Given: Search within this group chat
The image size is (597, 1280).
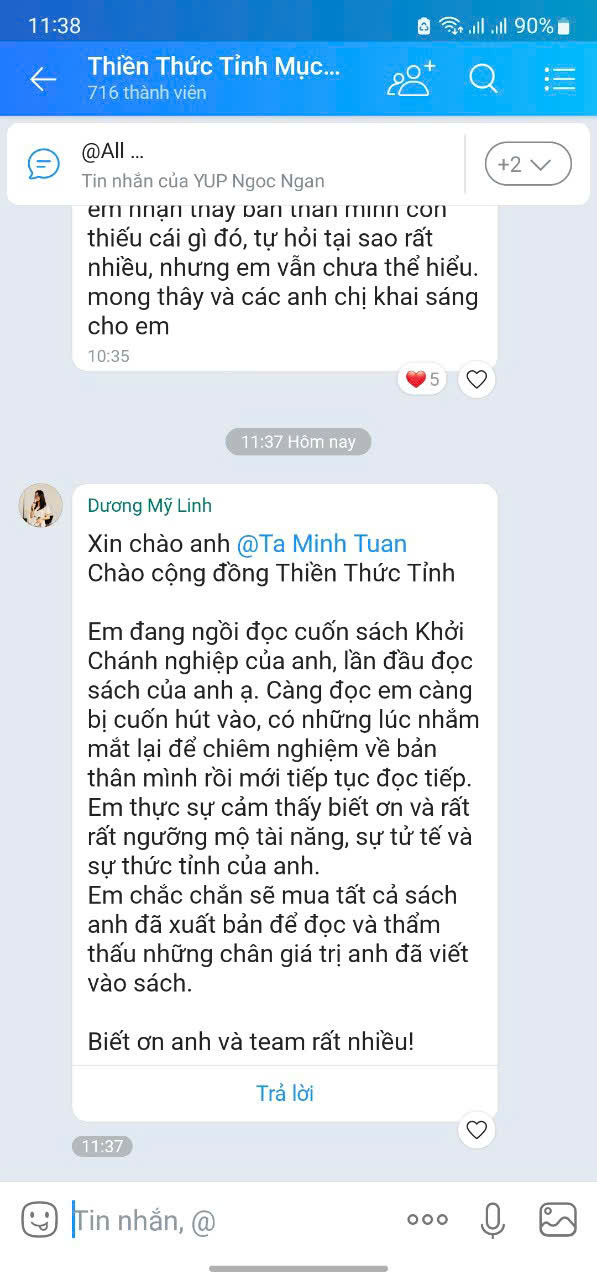Looking at the screenshot, I should coord(483,79).
